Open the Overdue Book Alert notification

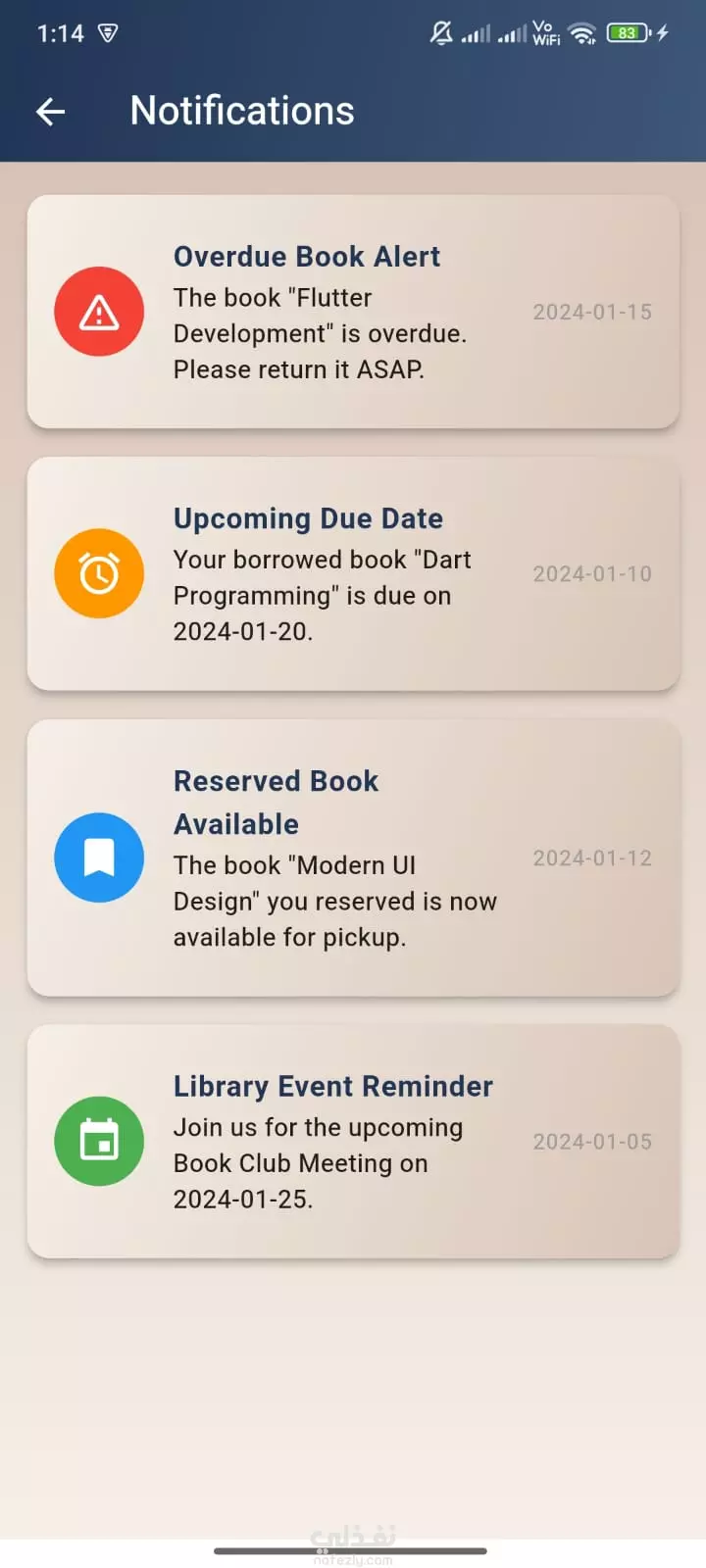[353, 312]
